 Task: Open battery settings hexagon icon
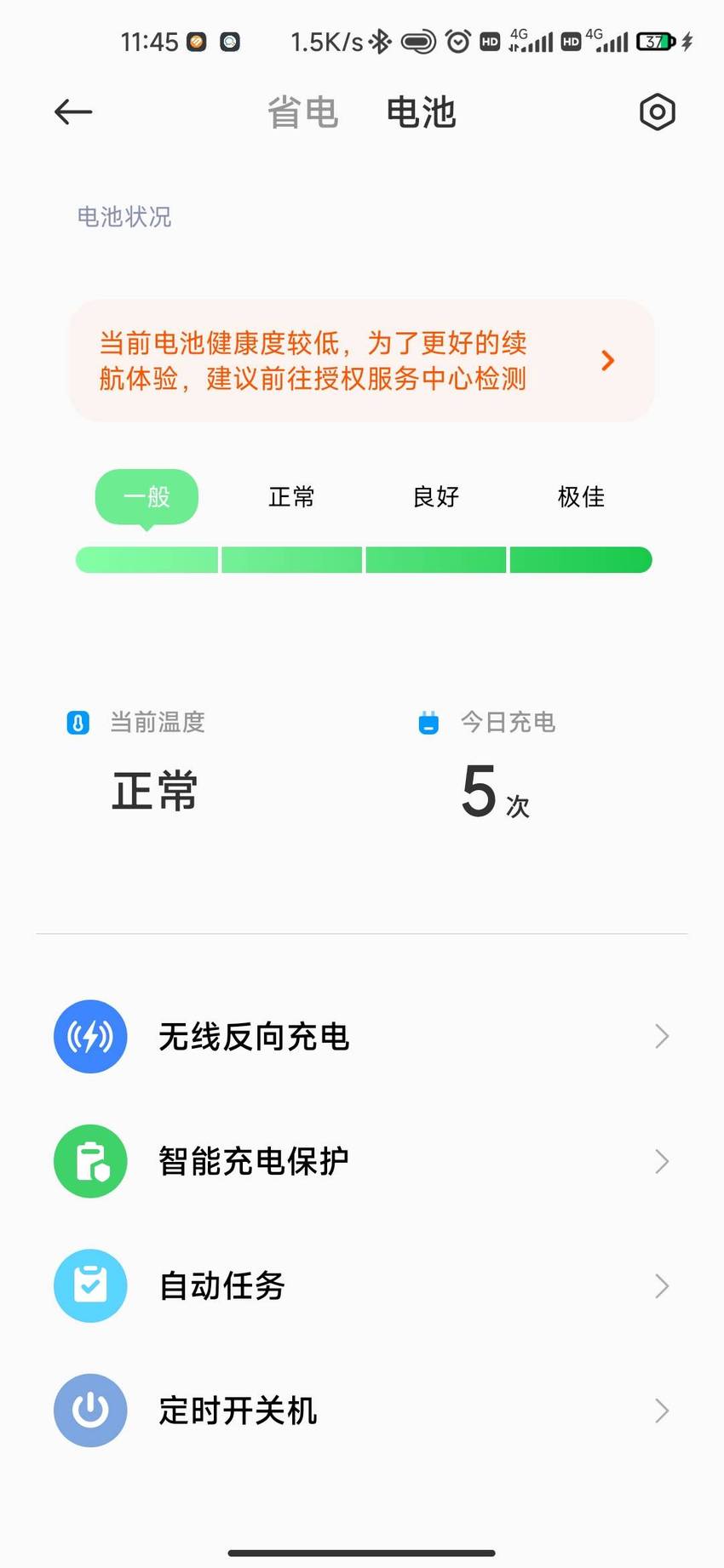[657, 112]
